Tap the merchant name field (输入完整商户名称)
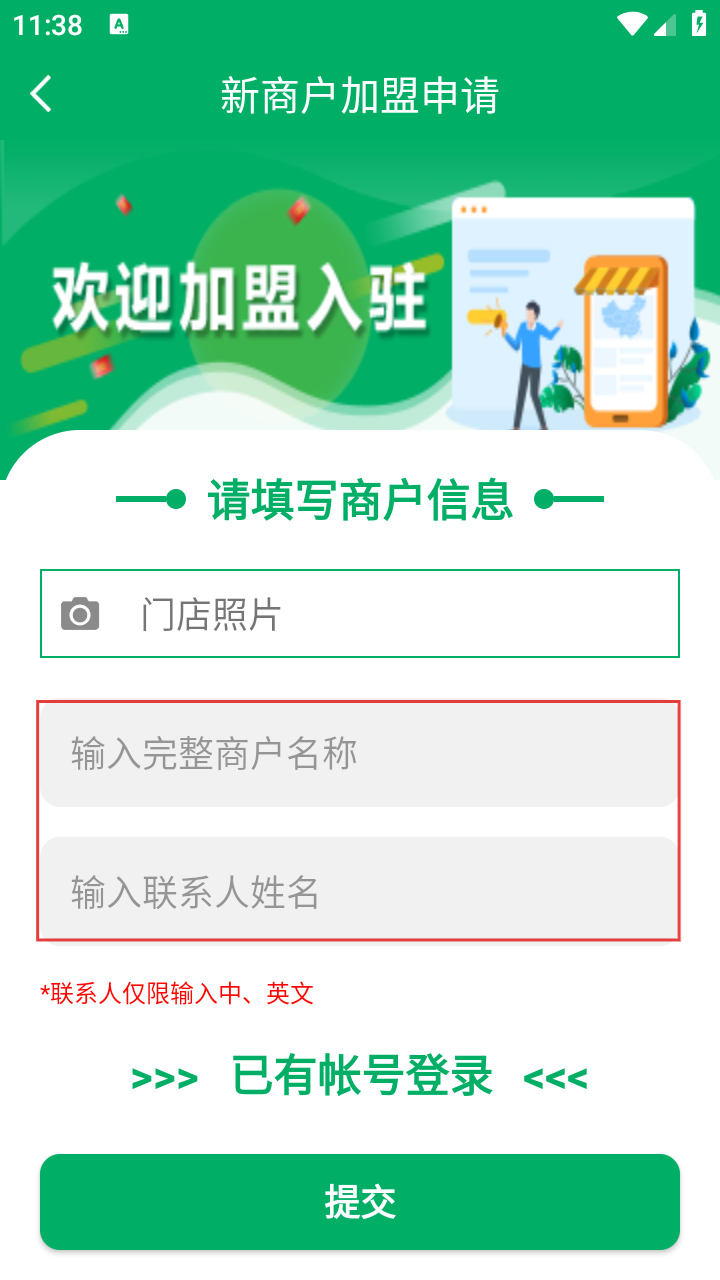This screenshot has width=720, height=1280. point(360,754)
